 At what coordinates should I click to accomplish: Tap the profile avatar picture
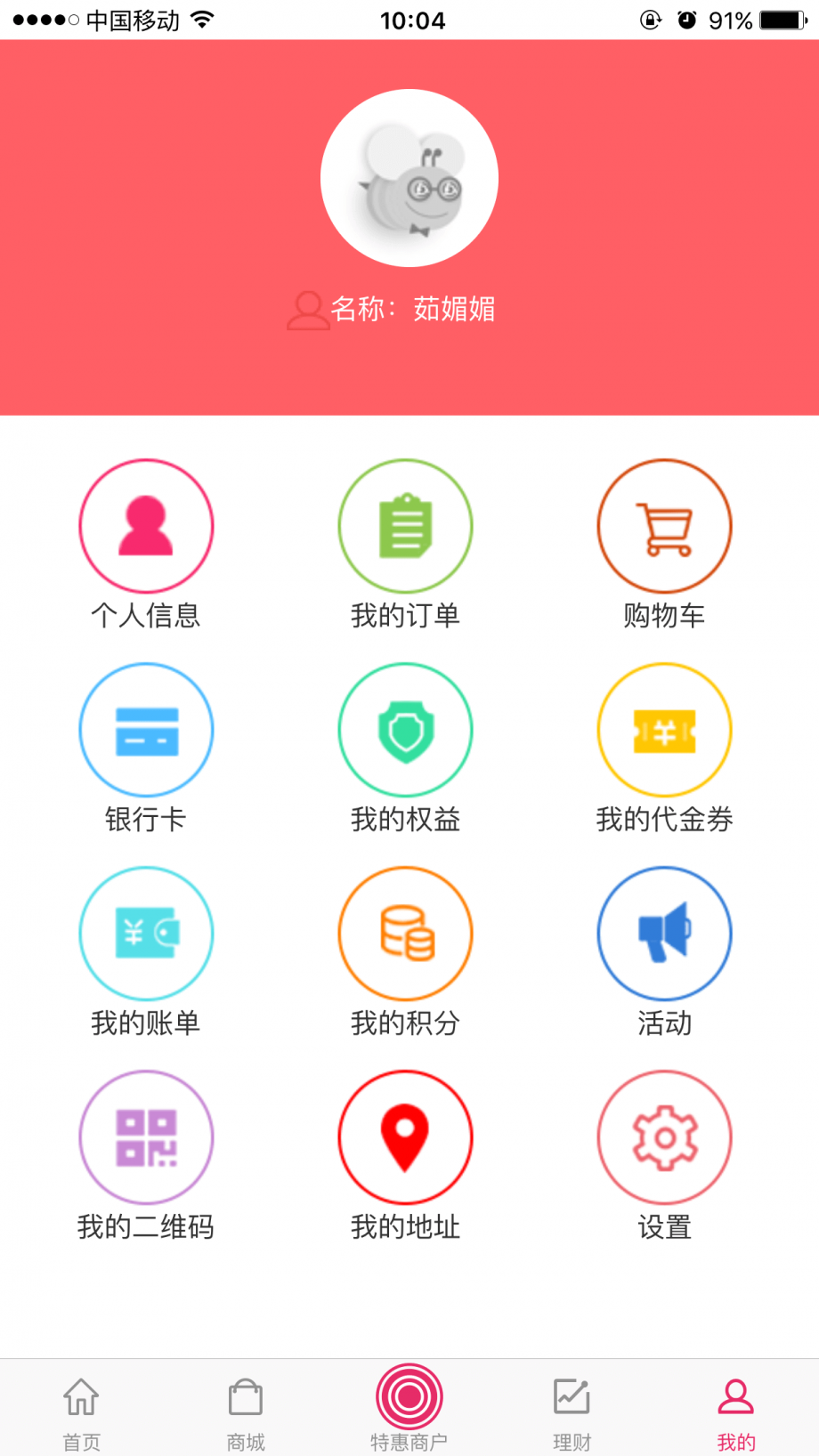[409, 178]
